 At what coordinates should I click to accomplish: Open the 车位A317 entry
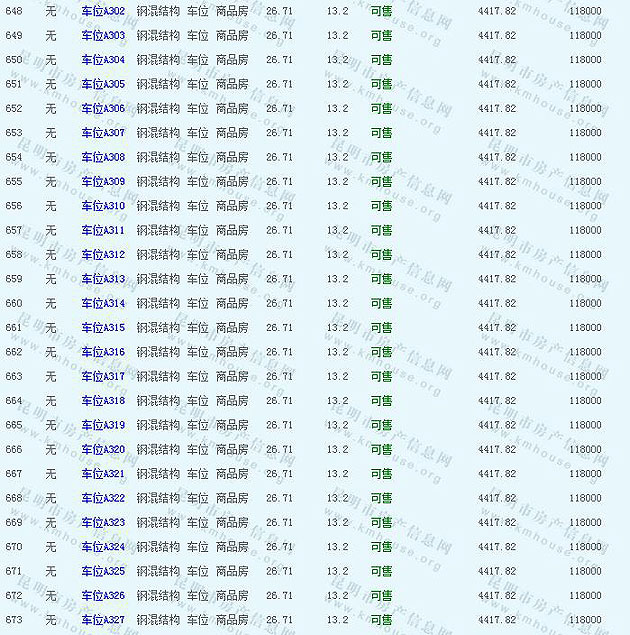103,376
